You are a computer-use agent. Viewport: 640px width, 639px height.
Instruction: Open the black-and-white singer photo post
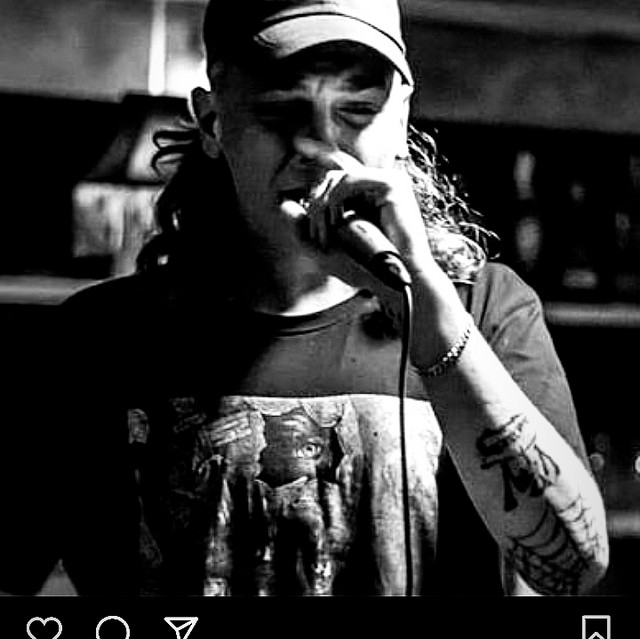pyautogui.click(x=320, y=298)
